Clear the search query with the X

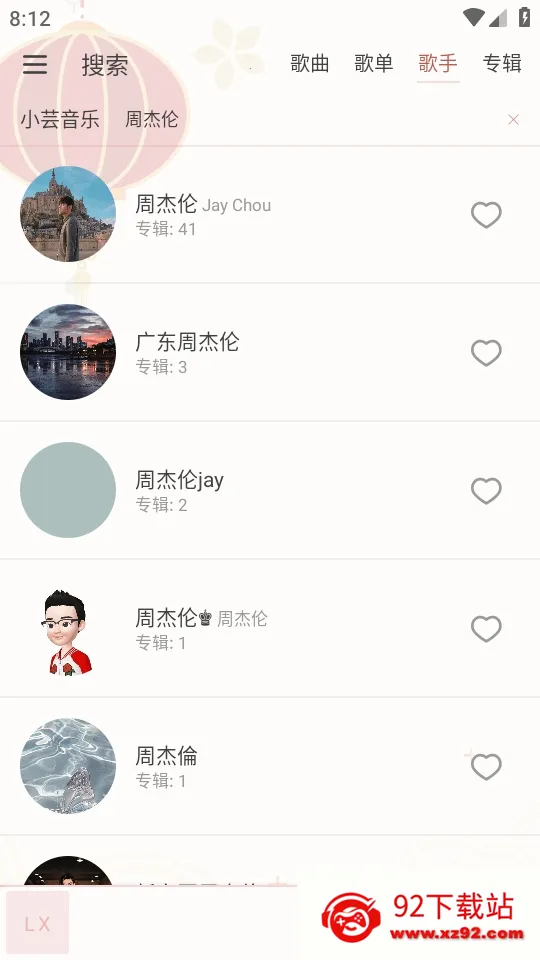coord(513,119)
